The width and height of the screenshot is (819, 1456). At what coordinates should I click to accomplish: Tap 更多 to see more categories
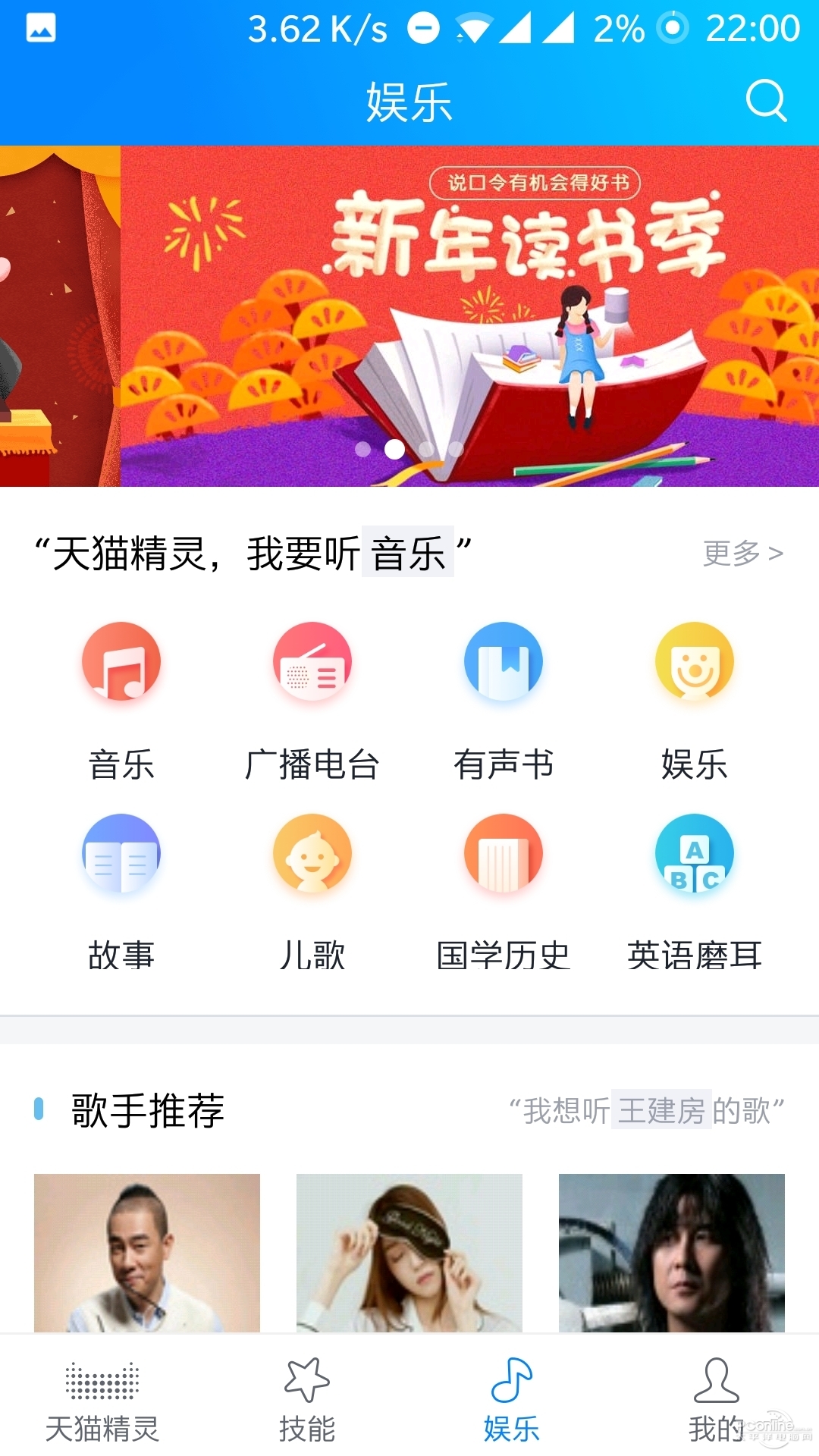(x=743, y=553)
